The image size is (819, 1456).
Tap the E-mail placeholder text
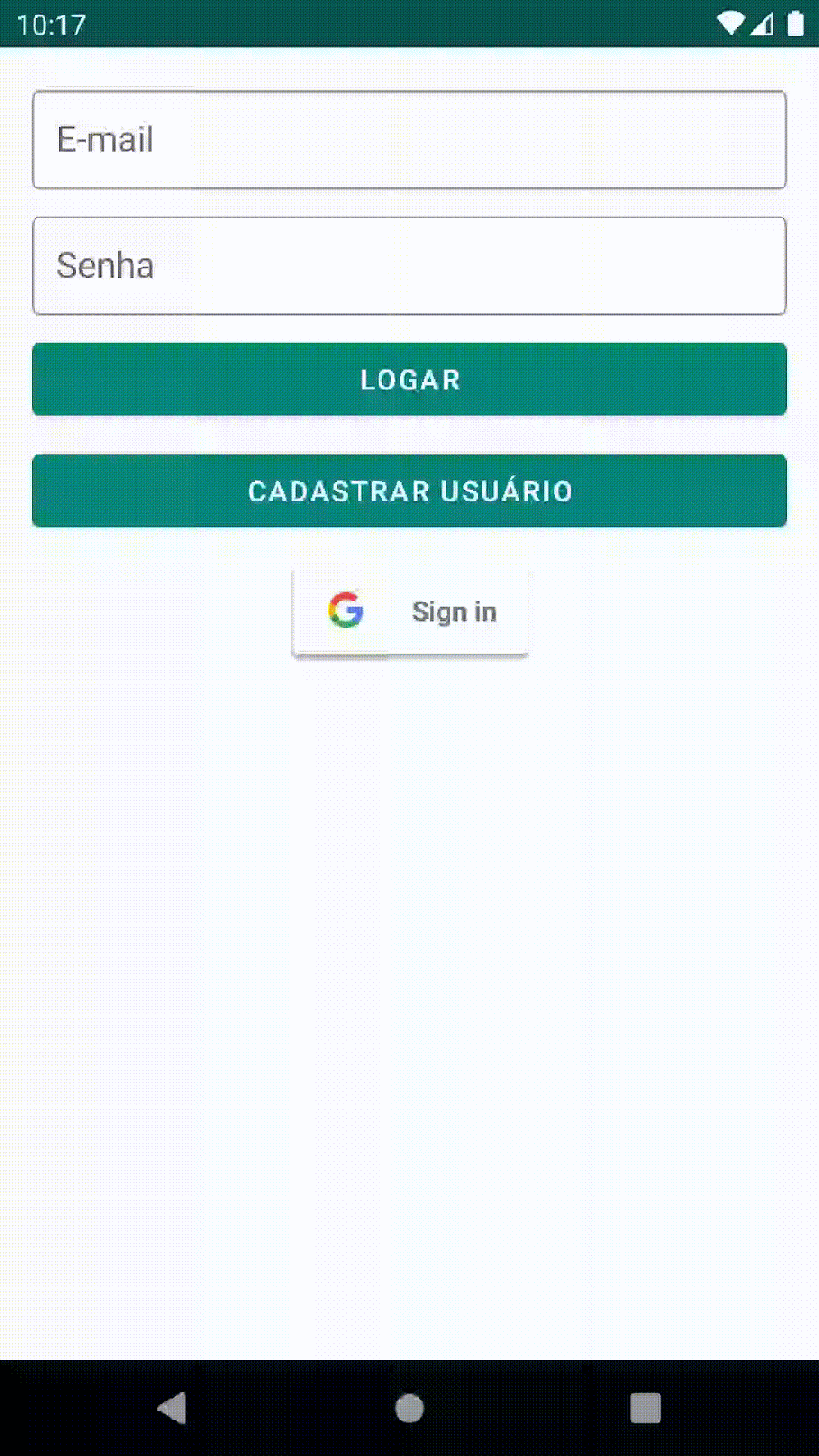click(x=105, y=140)
